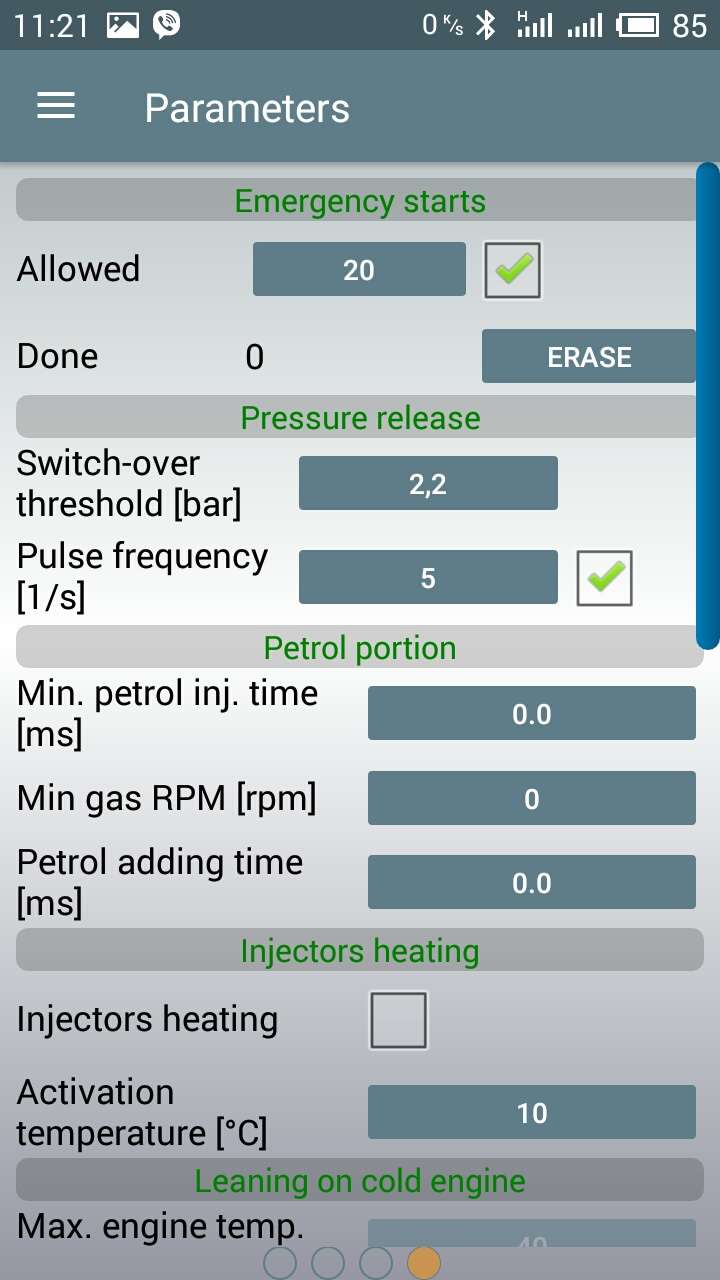Viewport: 720px width, 1280px height.
Task: Go to the second page indicator dot
Action: click(x=328, y=1263)
